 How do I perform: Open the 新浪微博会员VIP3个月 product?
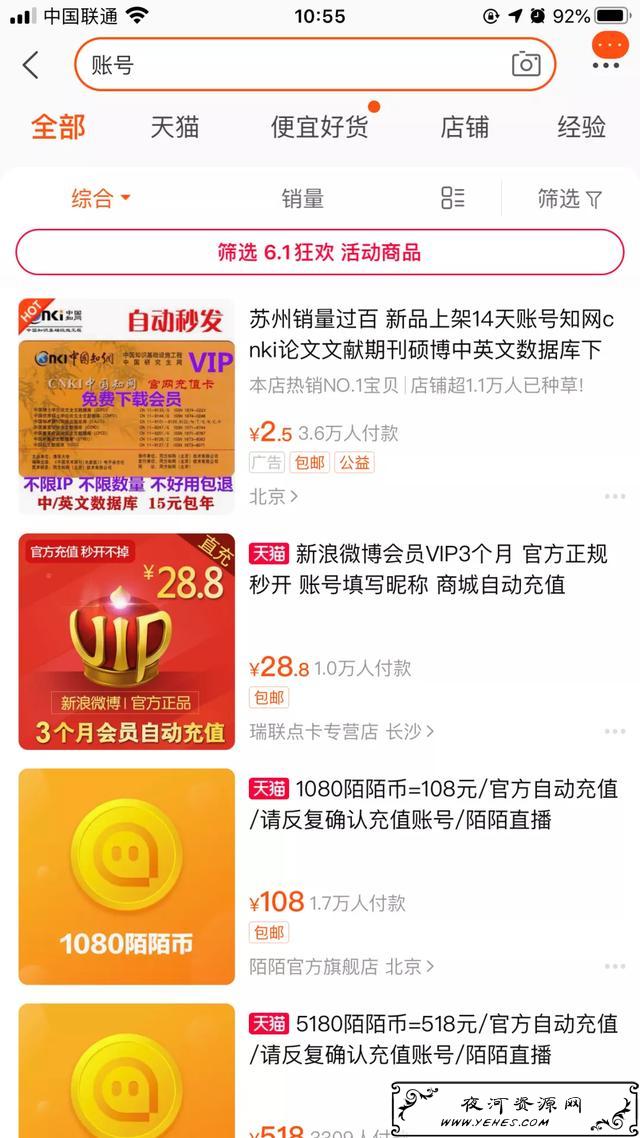tap(428, 569)
